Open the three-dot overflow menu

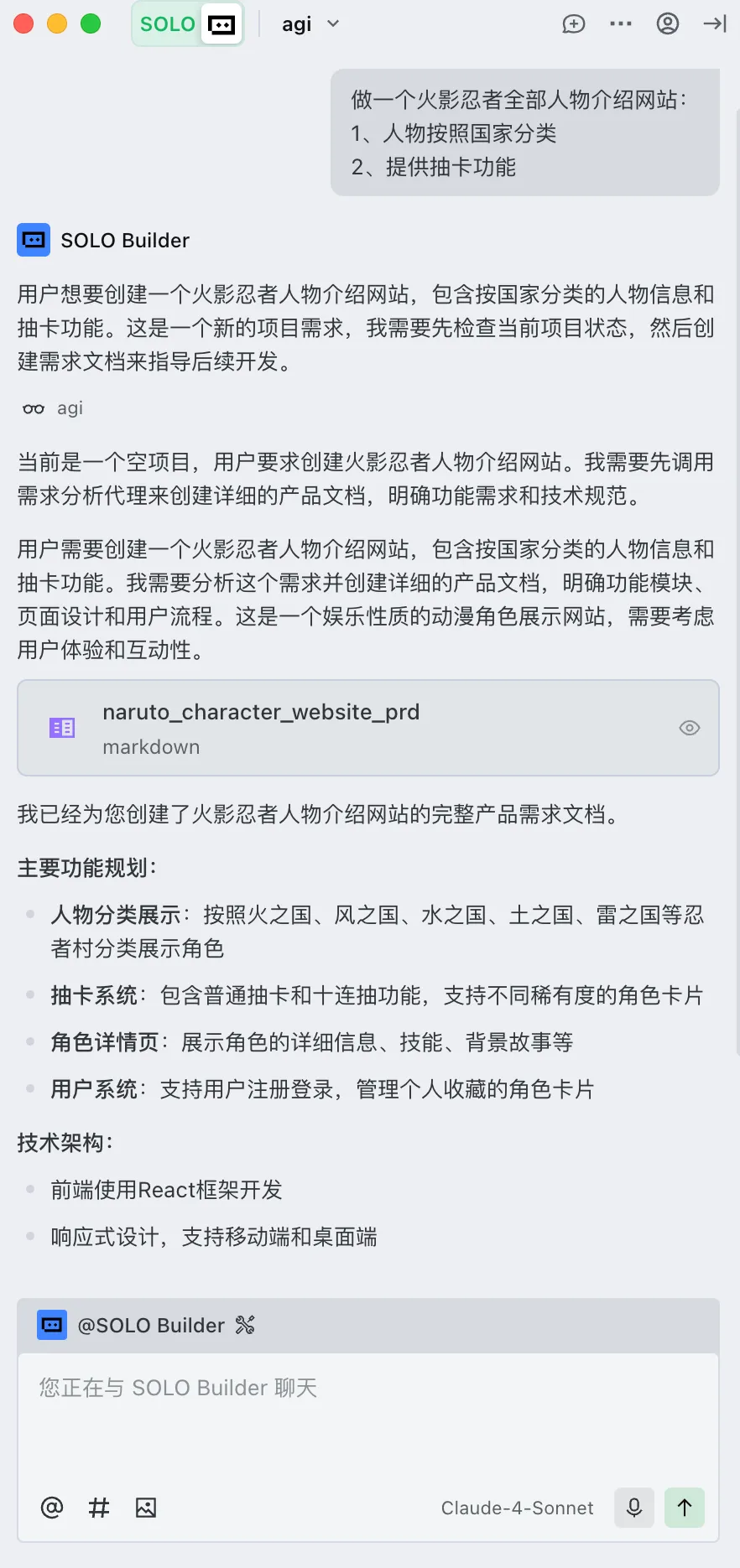pyautogui.click(x=621, y=24)
